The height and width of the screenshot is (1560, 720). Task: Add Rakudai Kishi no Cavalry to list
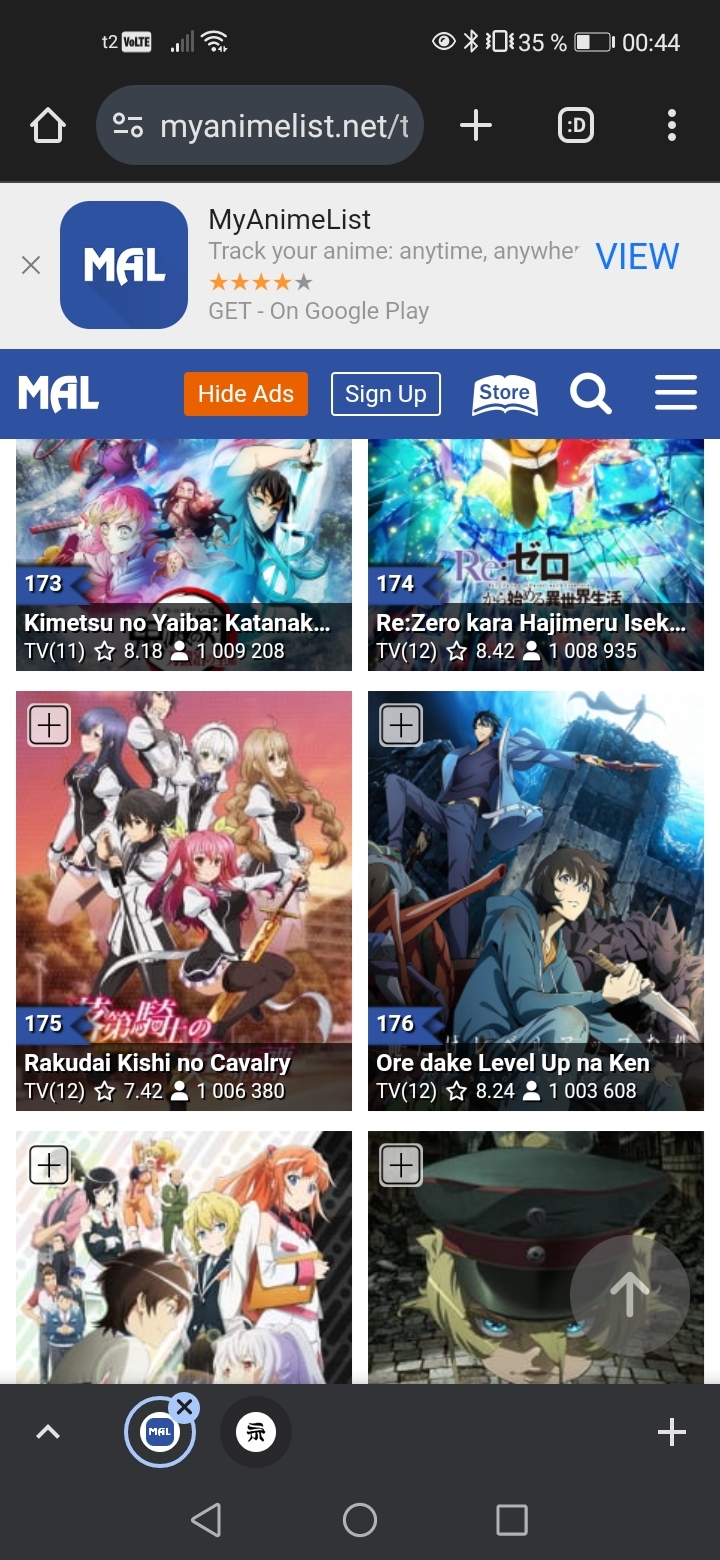tap(49, 726)
